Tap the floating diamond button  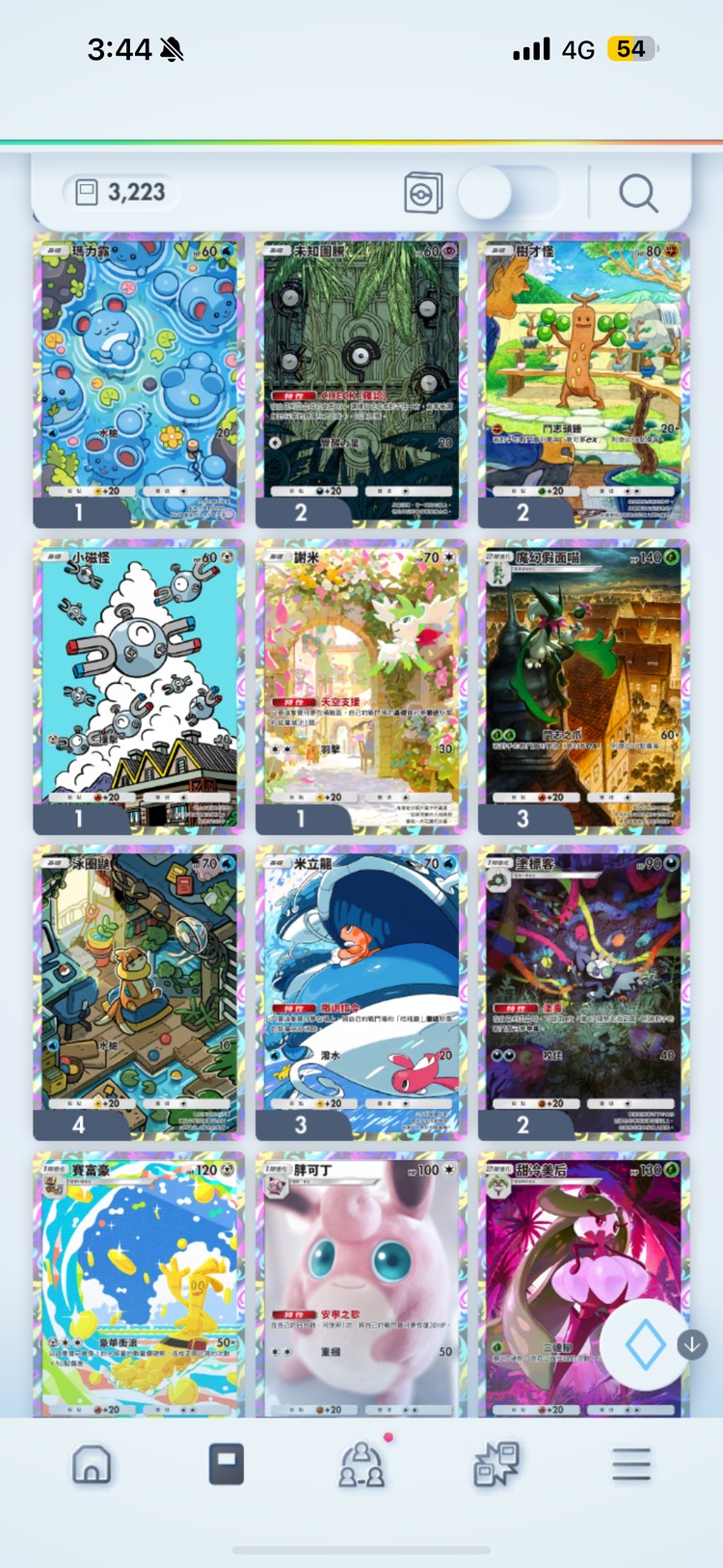(645, 1345)
